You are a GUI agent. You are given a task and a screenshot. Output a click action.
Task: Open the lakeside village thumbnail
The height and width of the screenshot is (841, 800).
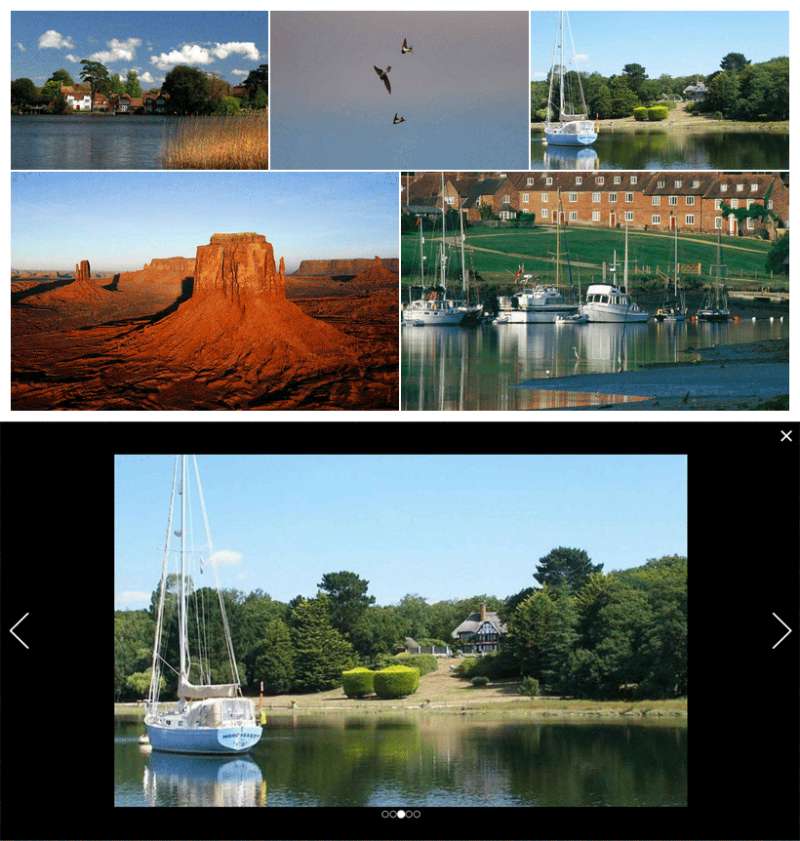point(139,90)
